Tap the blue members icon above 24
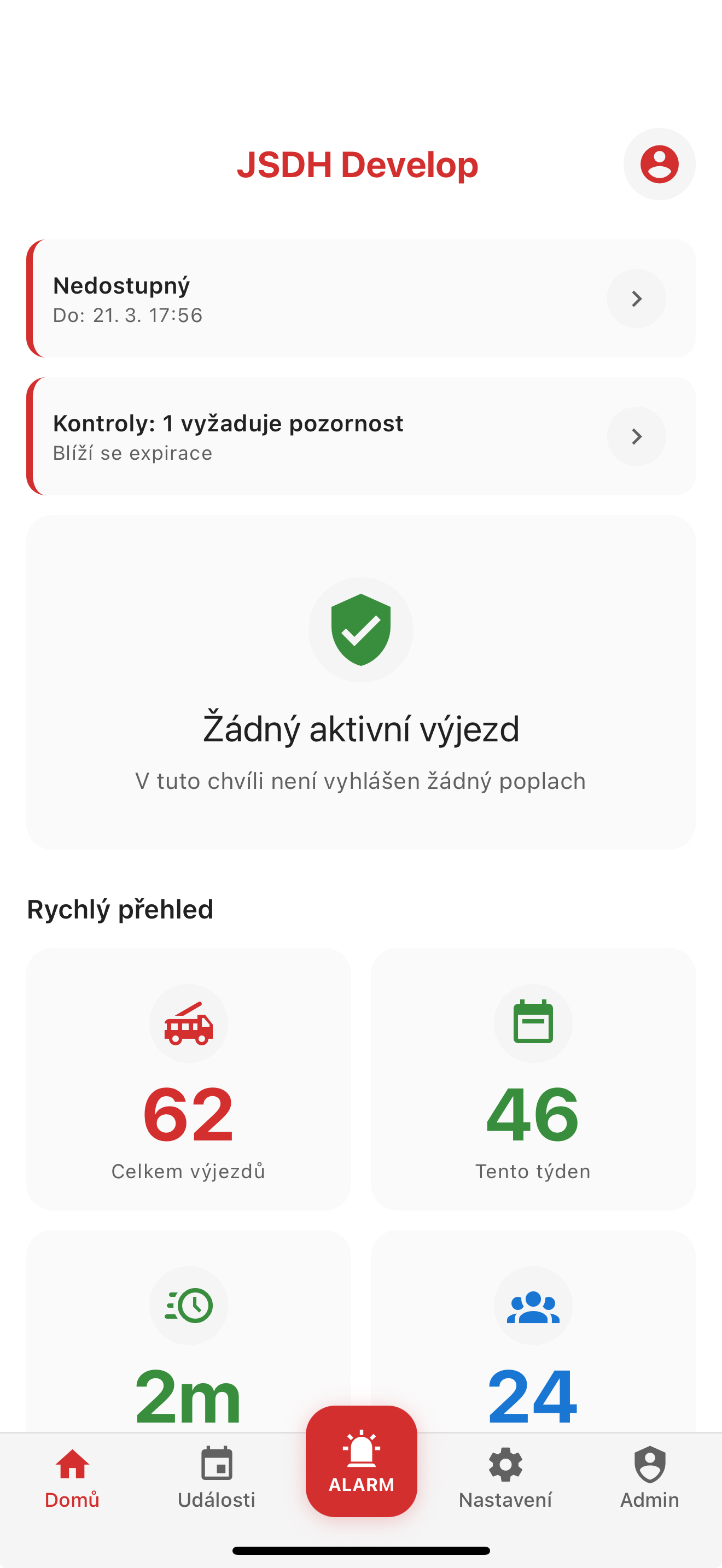Screen dimensions: 722x1568 532,1305
